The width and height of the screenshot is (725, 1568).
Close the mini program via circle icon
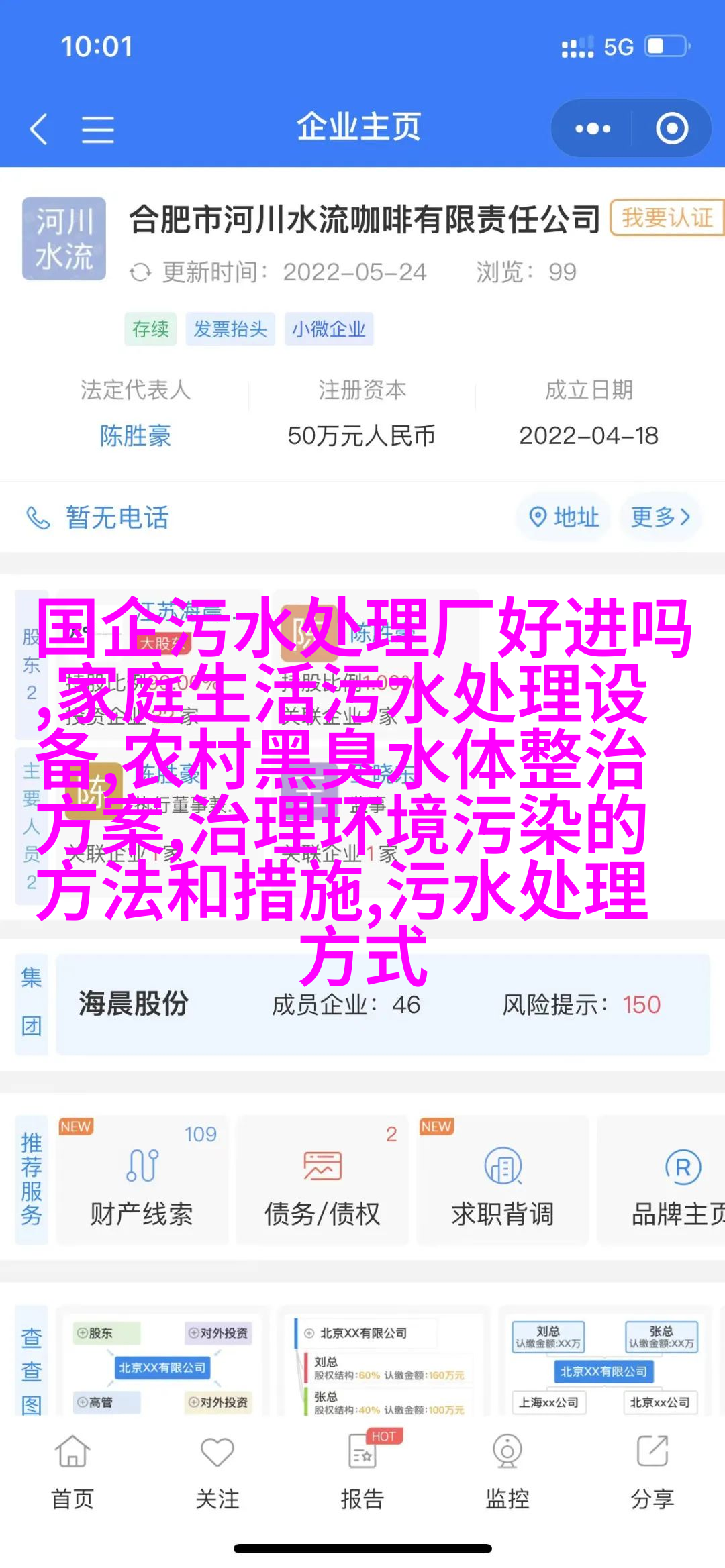pos(672,128)
